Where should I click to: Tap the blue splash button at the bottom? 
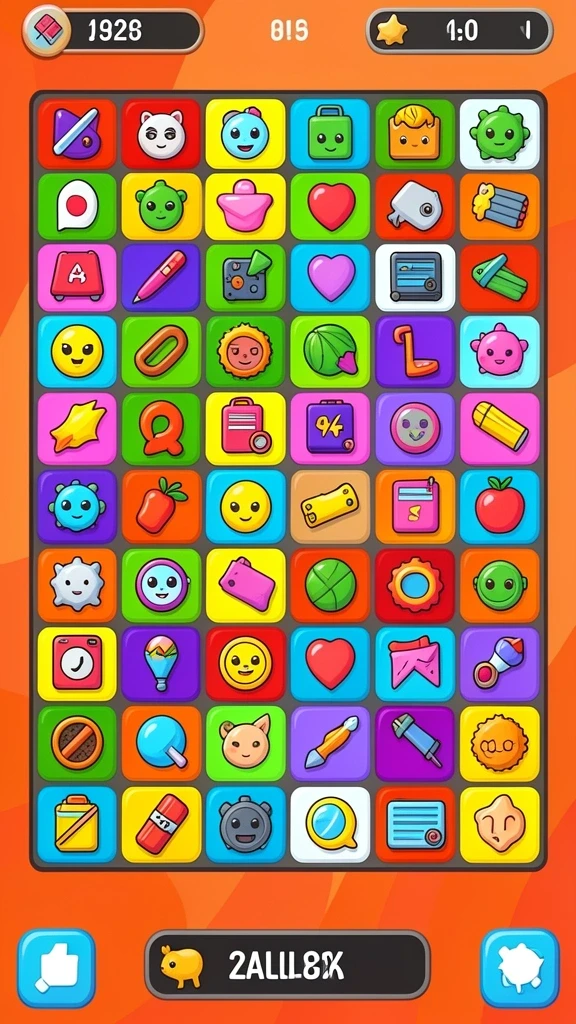click(x=520, y=968)
